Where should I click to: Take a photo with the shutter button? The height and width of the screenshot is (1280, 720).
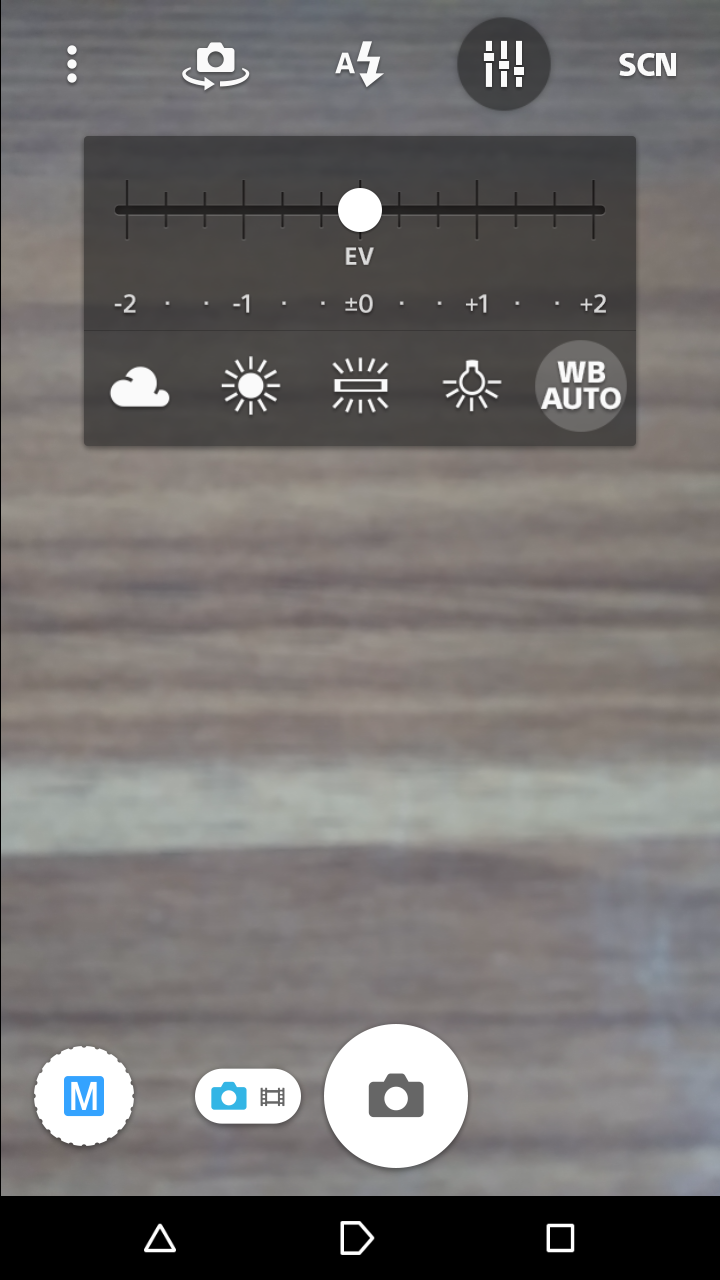pyautogui.click(x=396, y=1096)
